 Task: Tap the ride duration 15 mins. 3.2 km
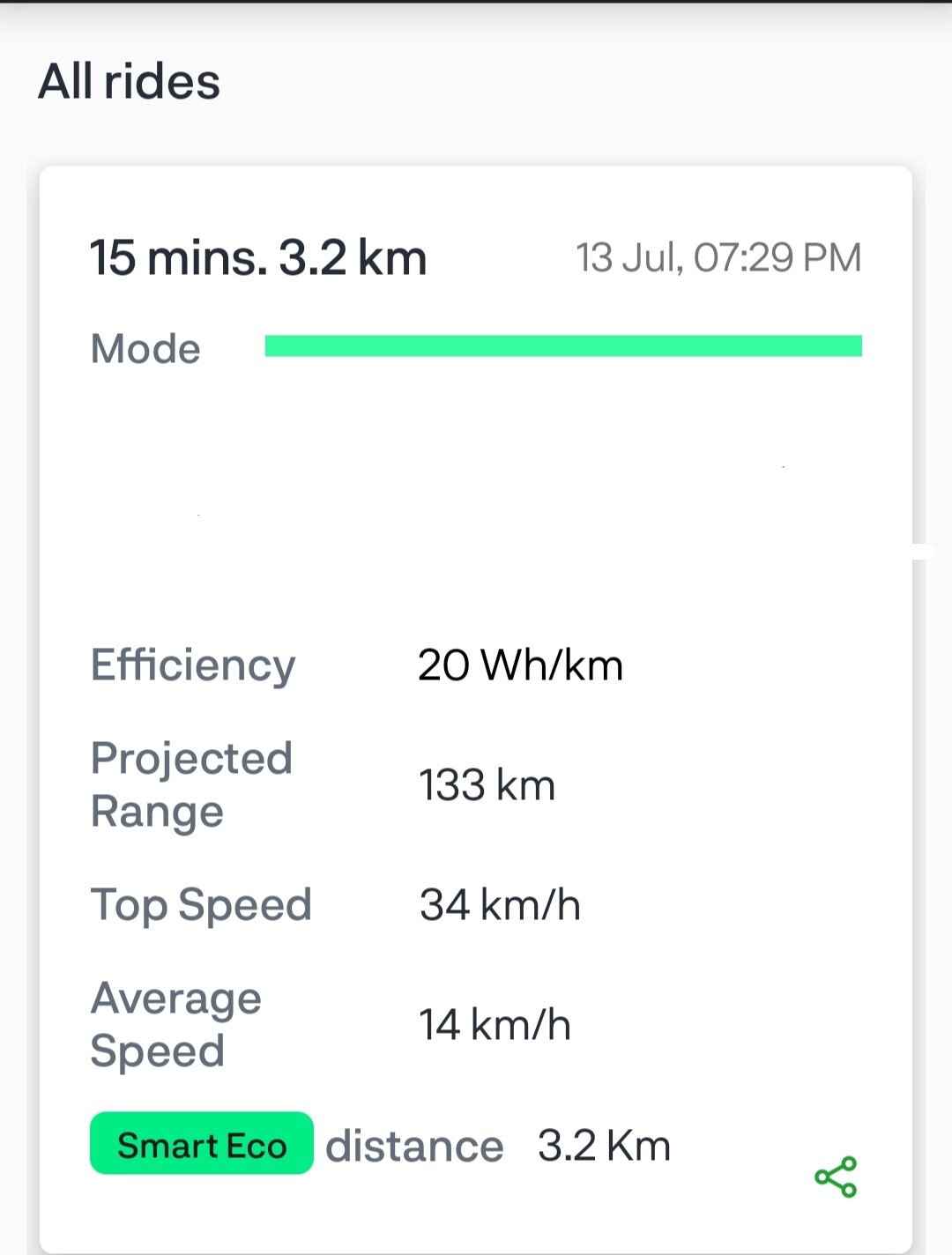[x=258, y=256]
